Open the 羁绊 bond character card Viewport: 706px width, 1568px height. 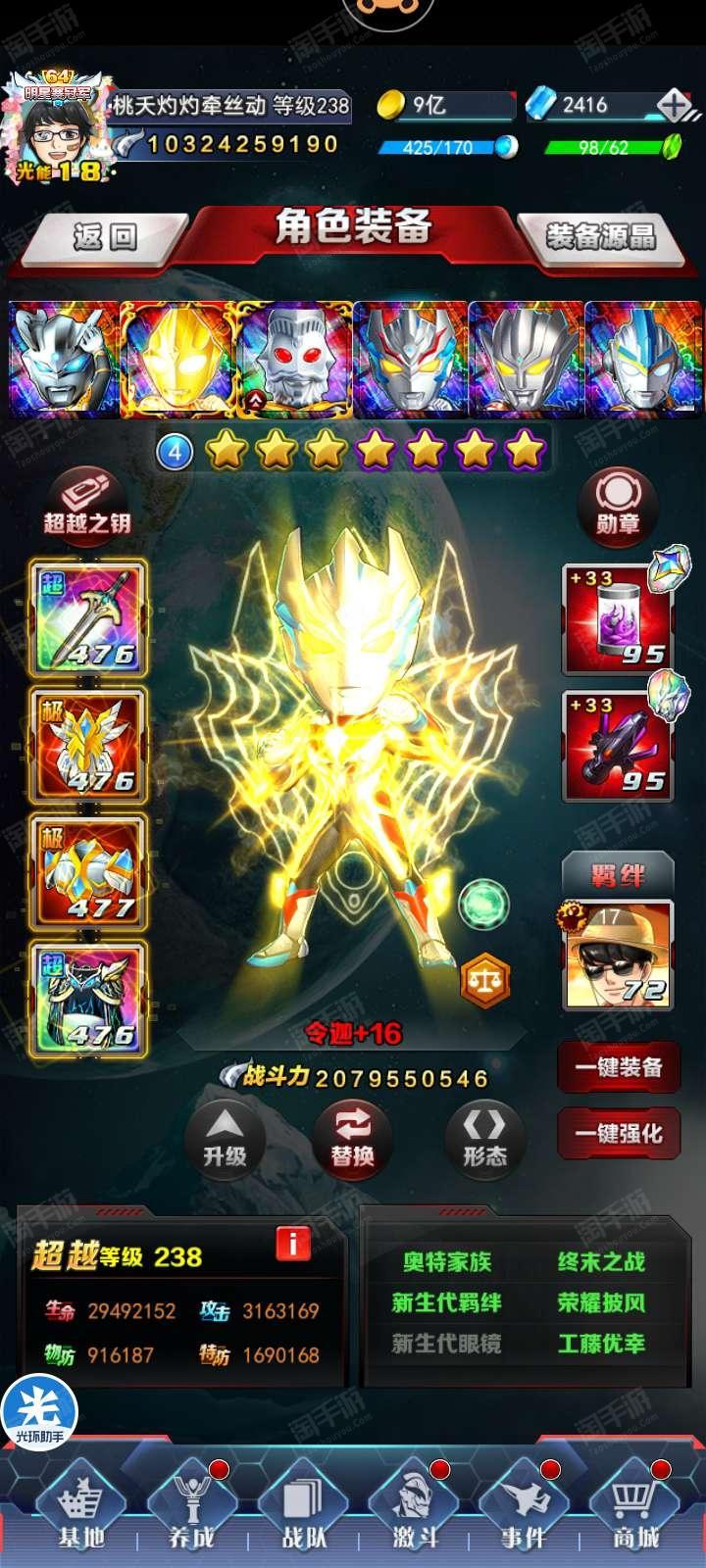coord(618,955)
